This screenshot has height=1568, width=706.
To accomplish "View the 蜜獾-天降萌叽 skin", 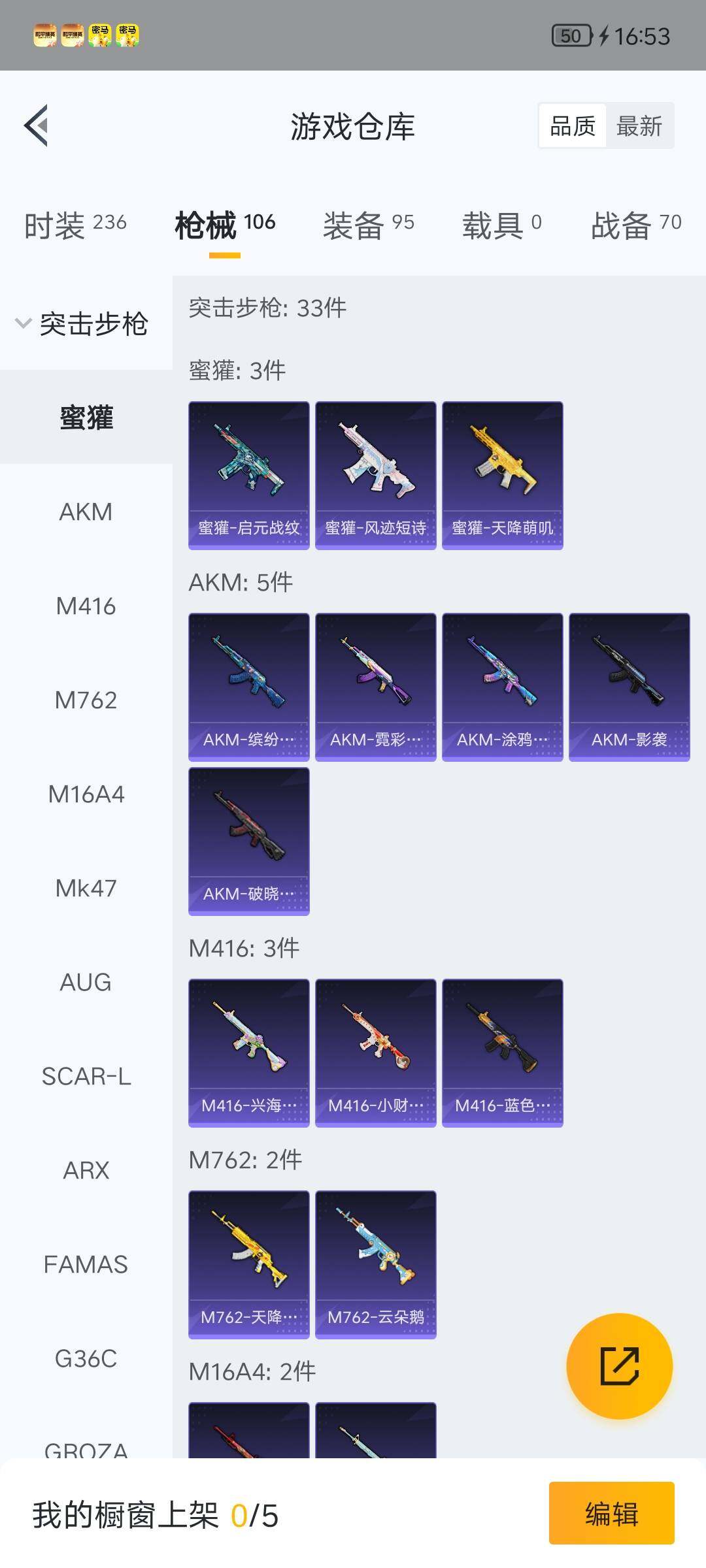I will pos(502,475).
